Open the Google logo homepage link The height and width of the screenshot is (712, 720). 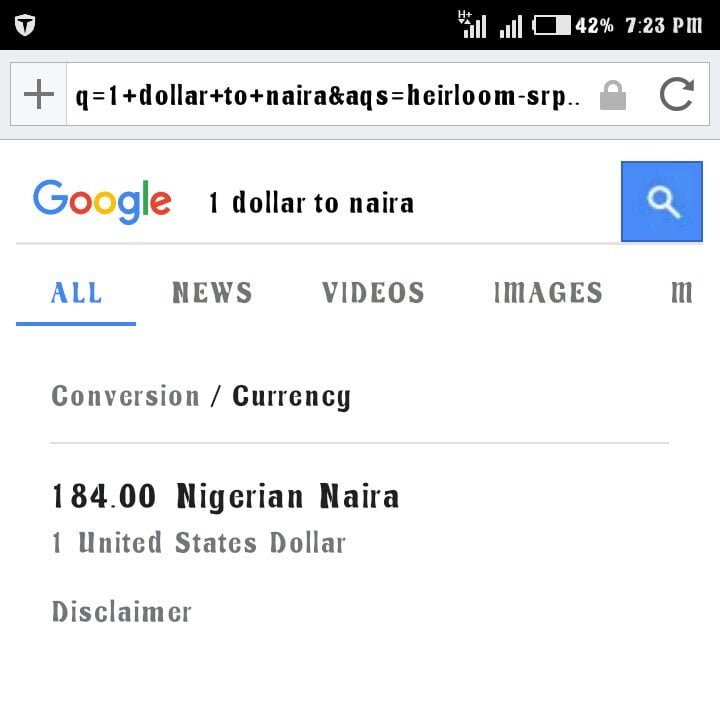point(102,201)
